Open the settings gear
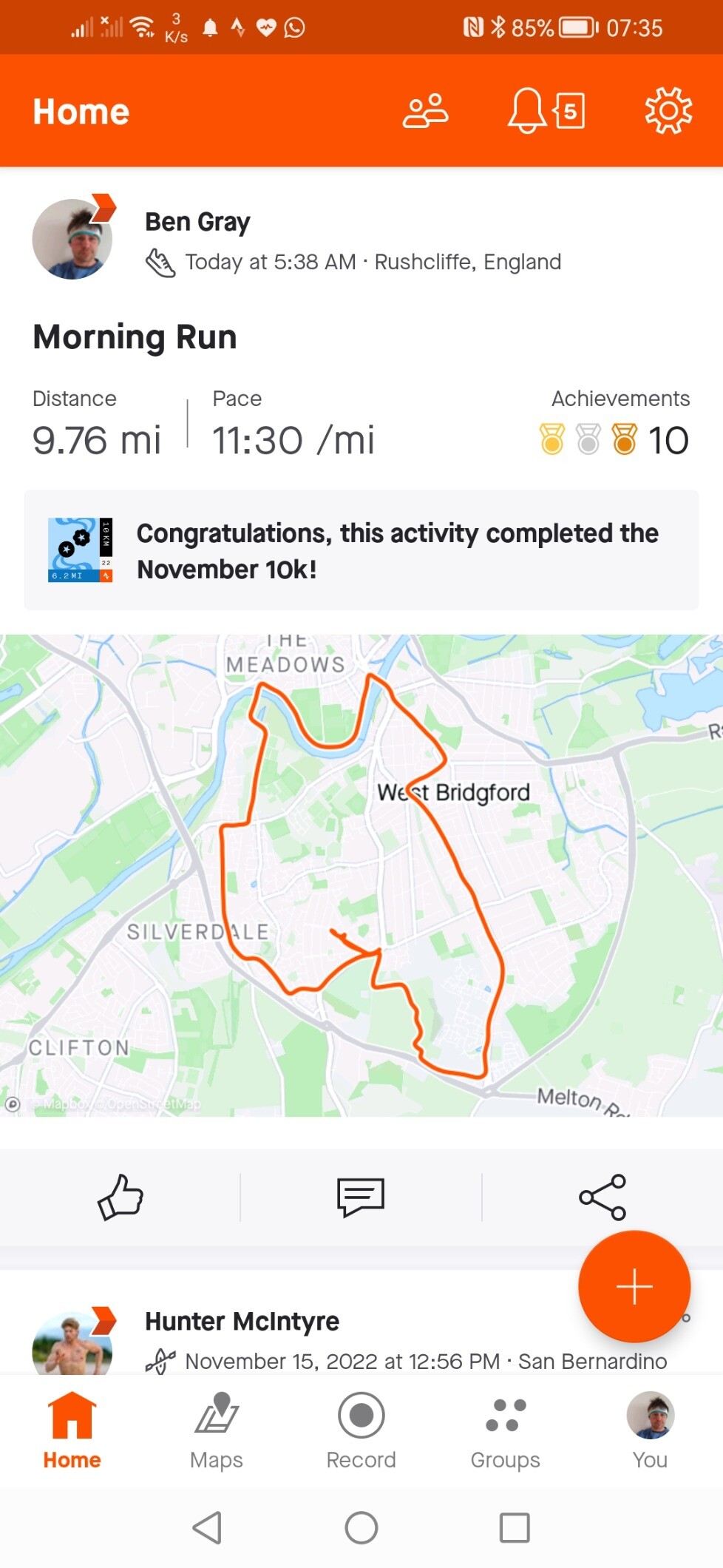 (668, 112)
